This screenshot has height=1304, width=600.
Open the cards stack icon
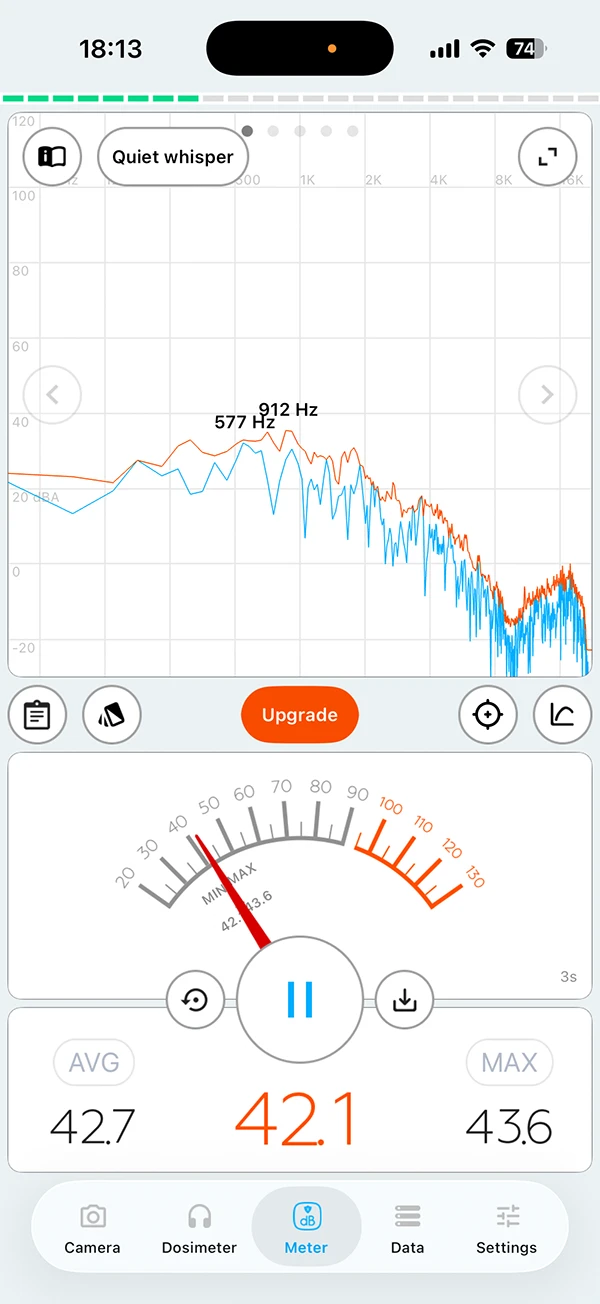pyautogui.click(x=112, y=715)
